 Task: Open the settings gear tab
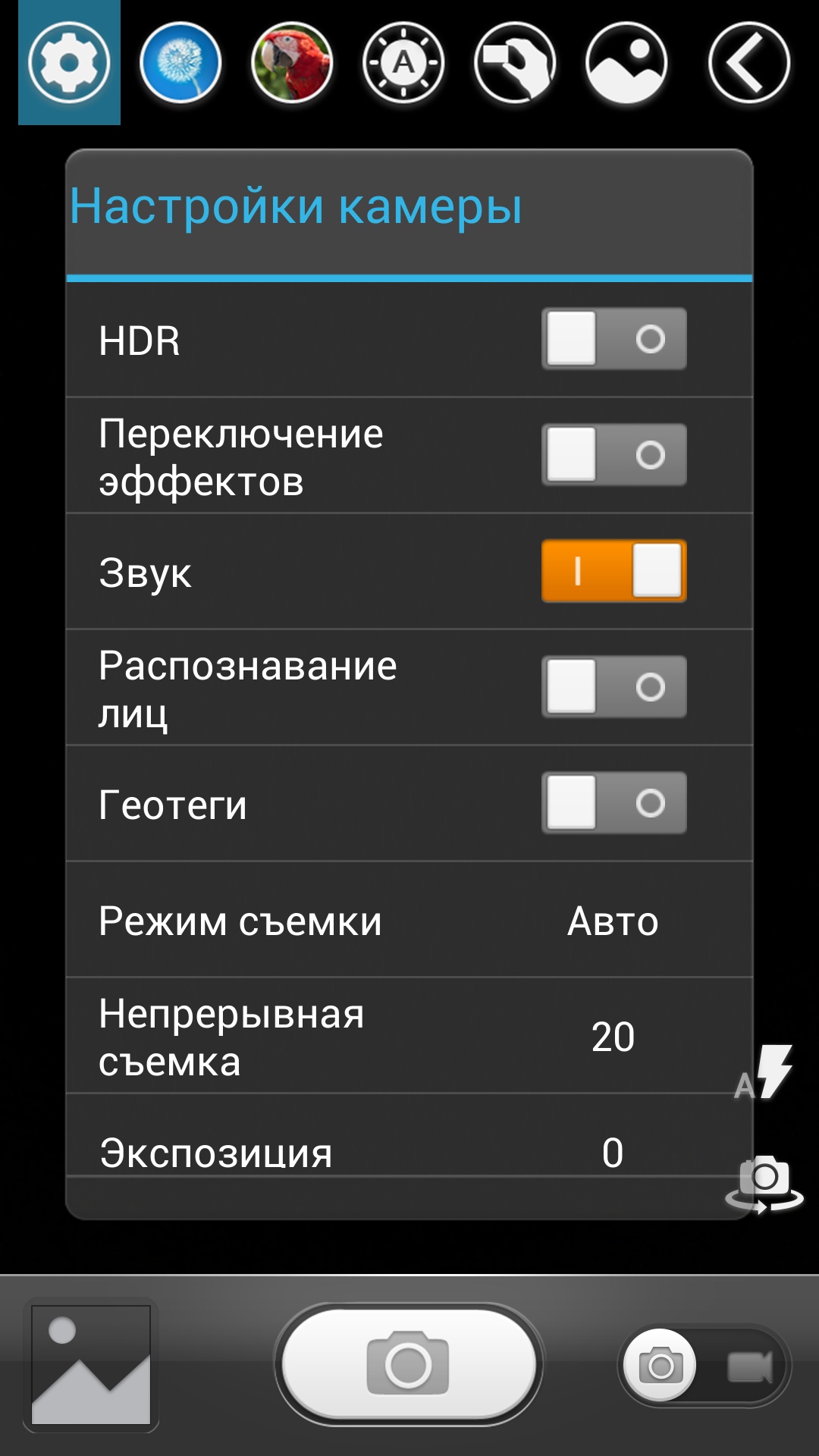tap(69, 62)
